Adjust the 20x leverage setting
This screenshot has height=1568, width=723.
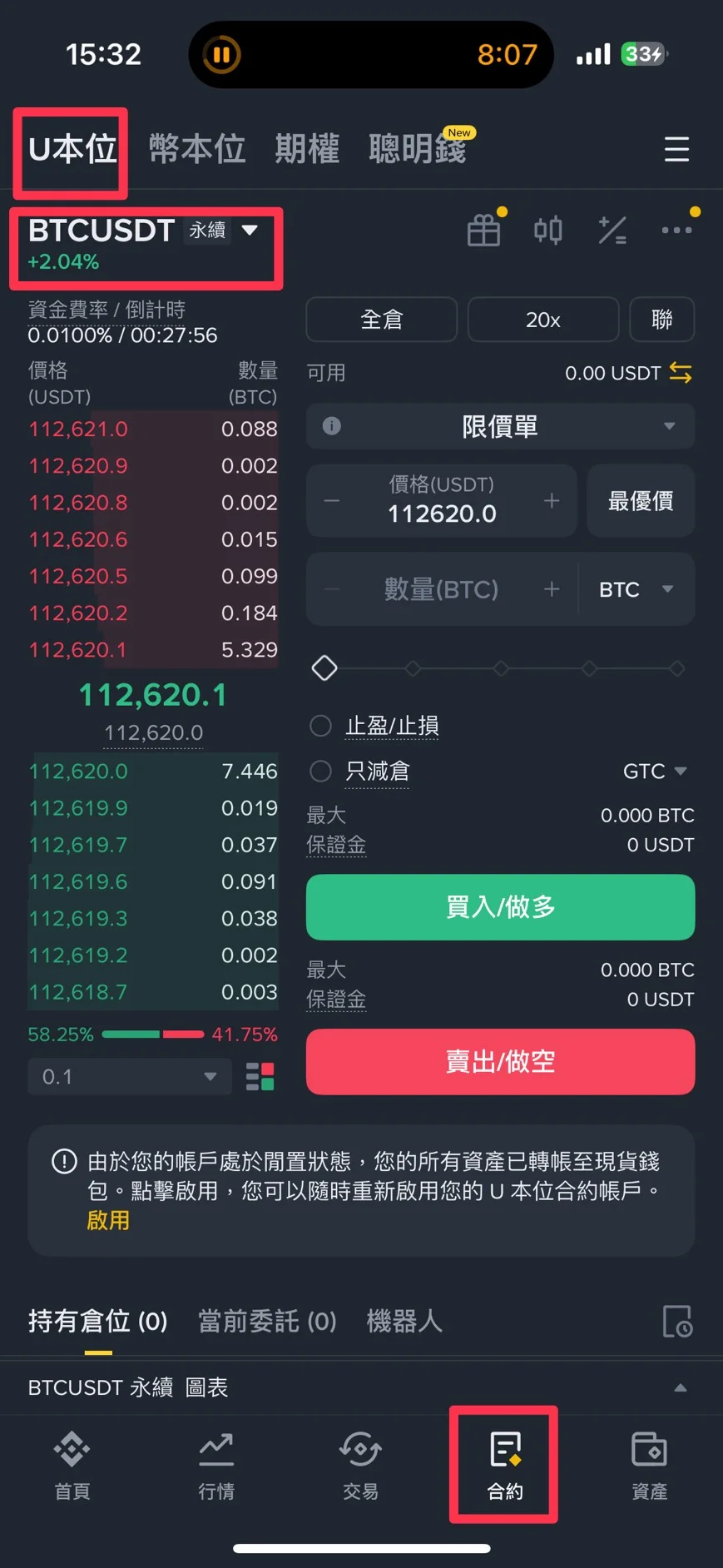pos(542,320)
